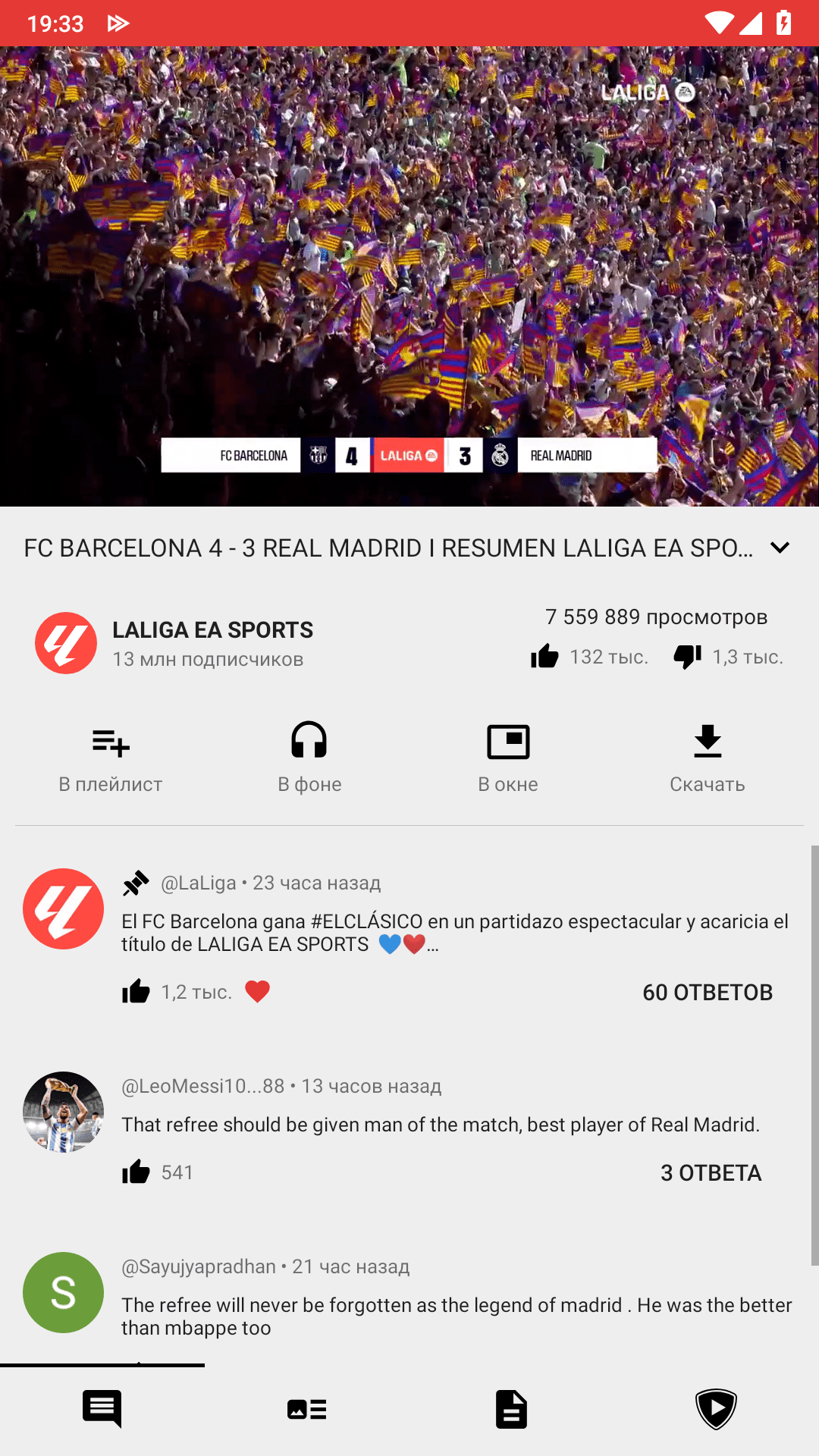The height and width of the screenshot is (1456, 819).
Task: Expand the video title description chevron
Action: (x=780, y=548)
